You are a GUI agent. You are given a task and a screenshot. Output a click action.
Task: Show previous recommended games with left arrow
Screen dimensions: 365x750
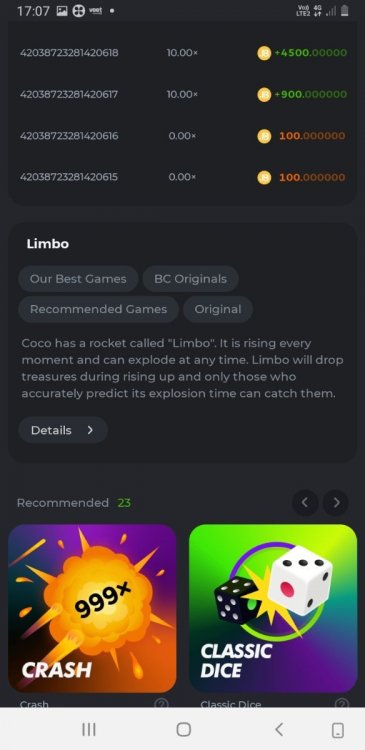[305, 503]
